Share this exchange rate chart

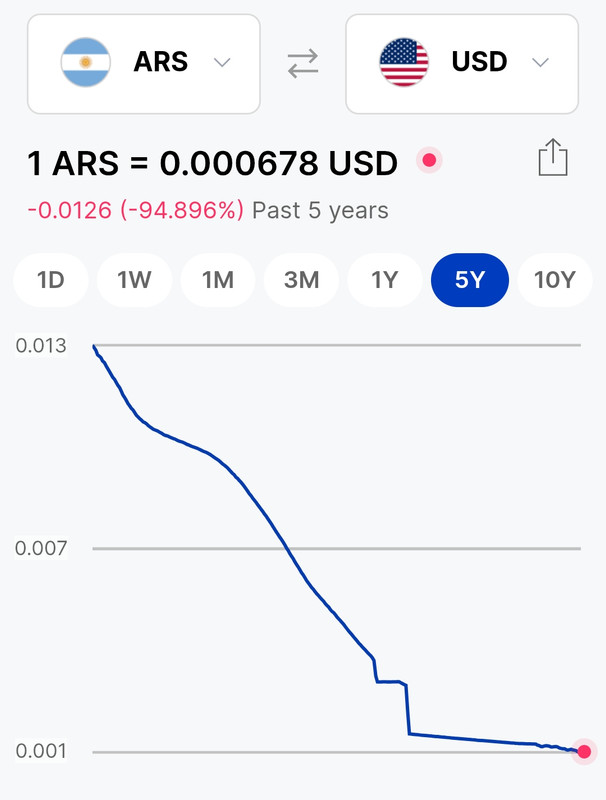(552, 158)
